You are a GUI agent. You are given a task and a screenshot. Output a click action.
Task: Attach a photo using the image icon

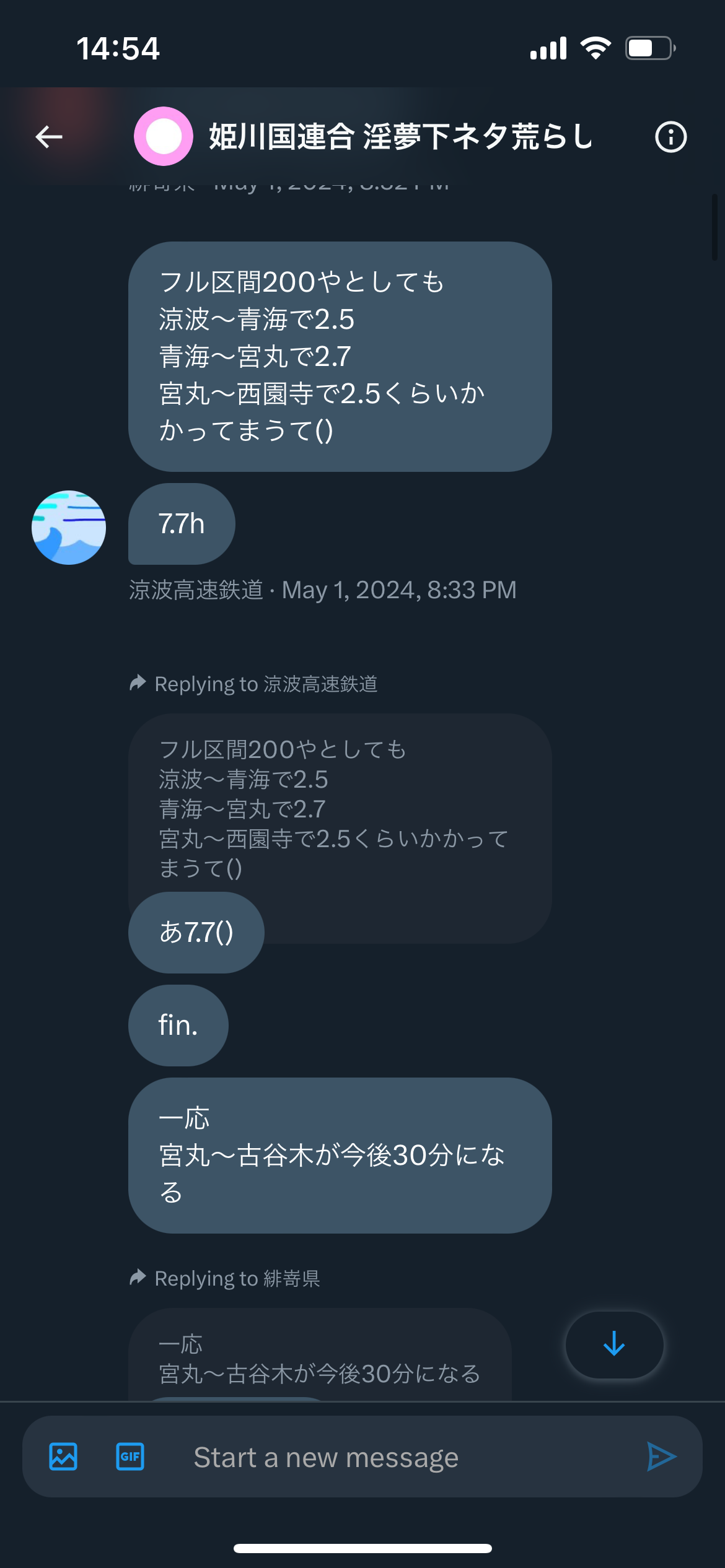pyautogui.click(x=63, y=1457)
